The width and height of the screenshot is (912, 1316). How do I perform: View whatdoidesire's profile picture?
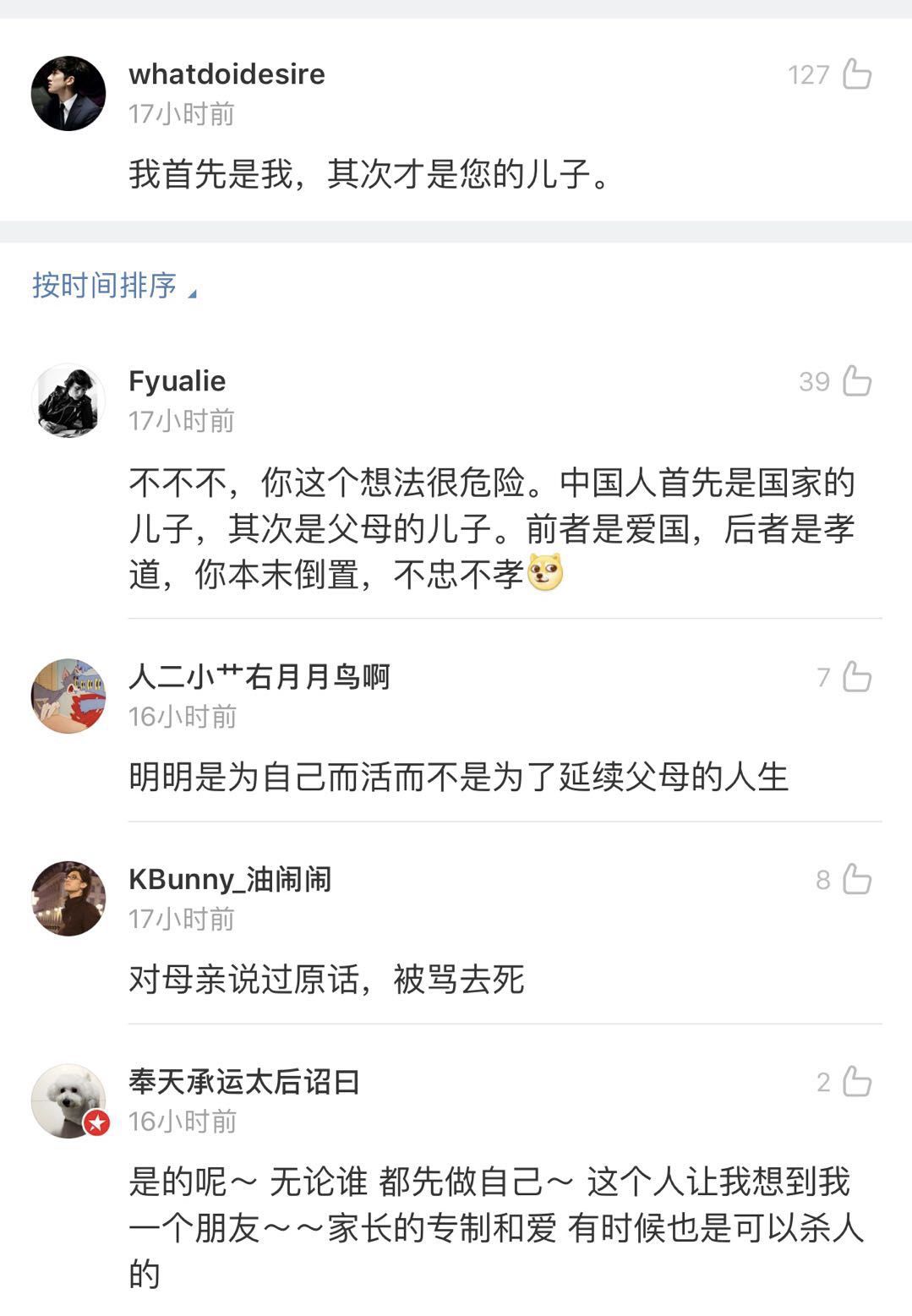tap(68, 93)
